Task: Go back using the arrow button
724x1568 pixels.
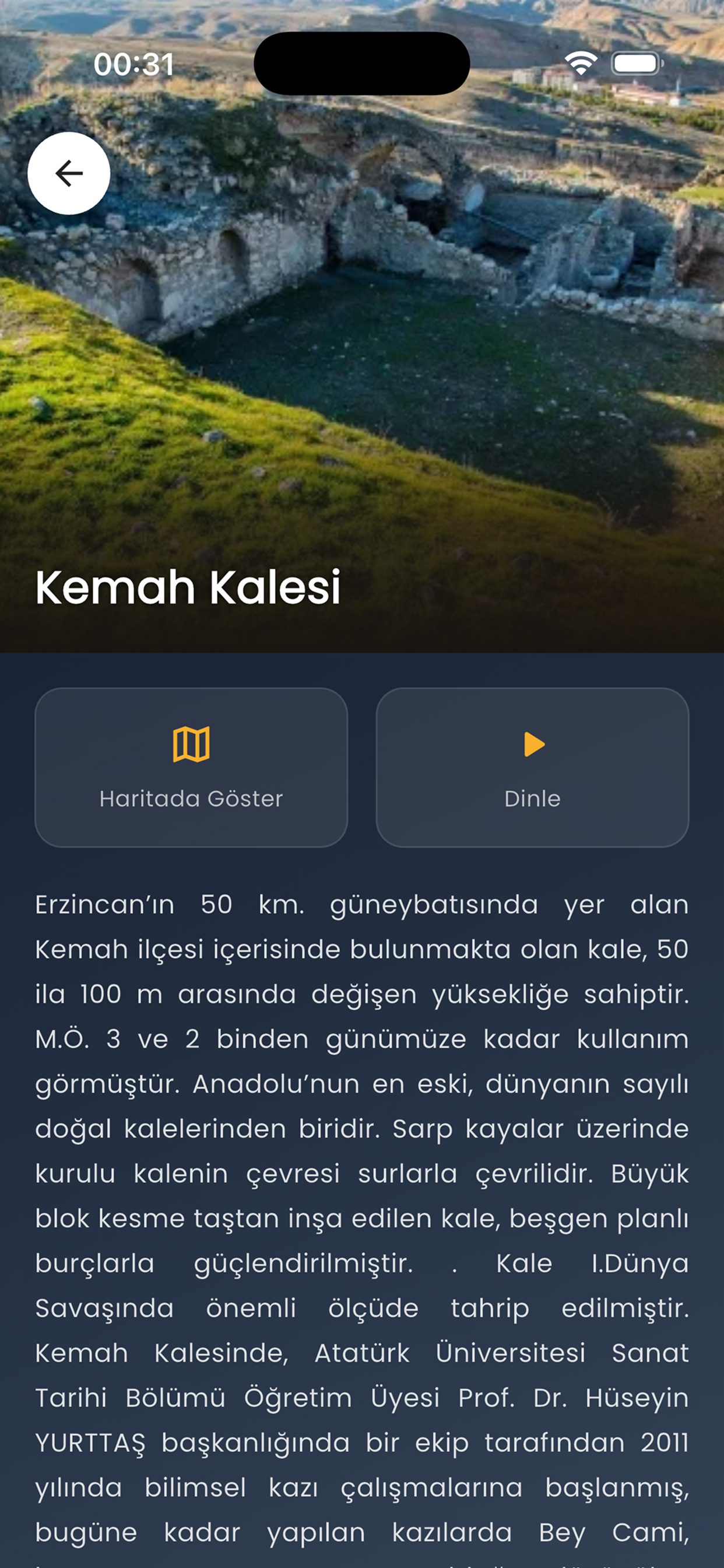Action: point(69,173)
